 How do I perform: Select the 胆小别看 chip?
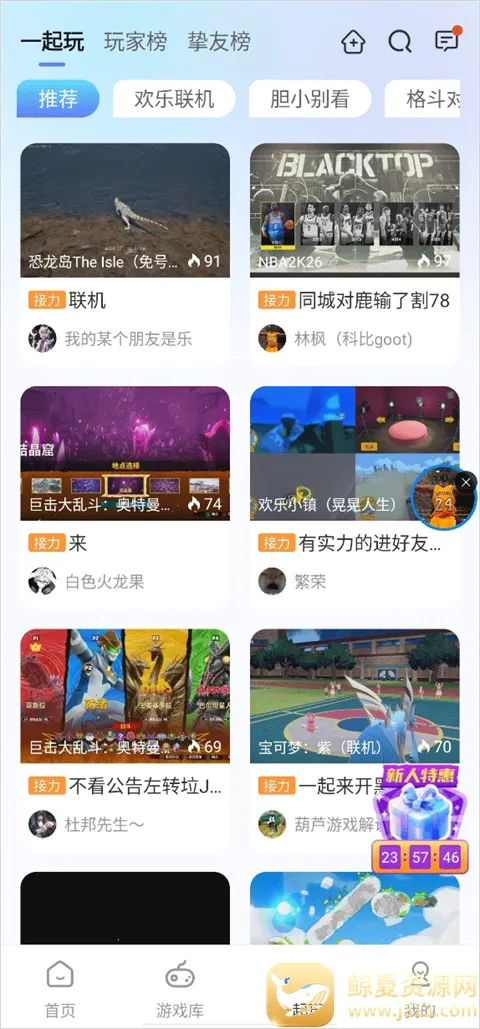[310, 99]
